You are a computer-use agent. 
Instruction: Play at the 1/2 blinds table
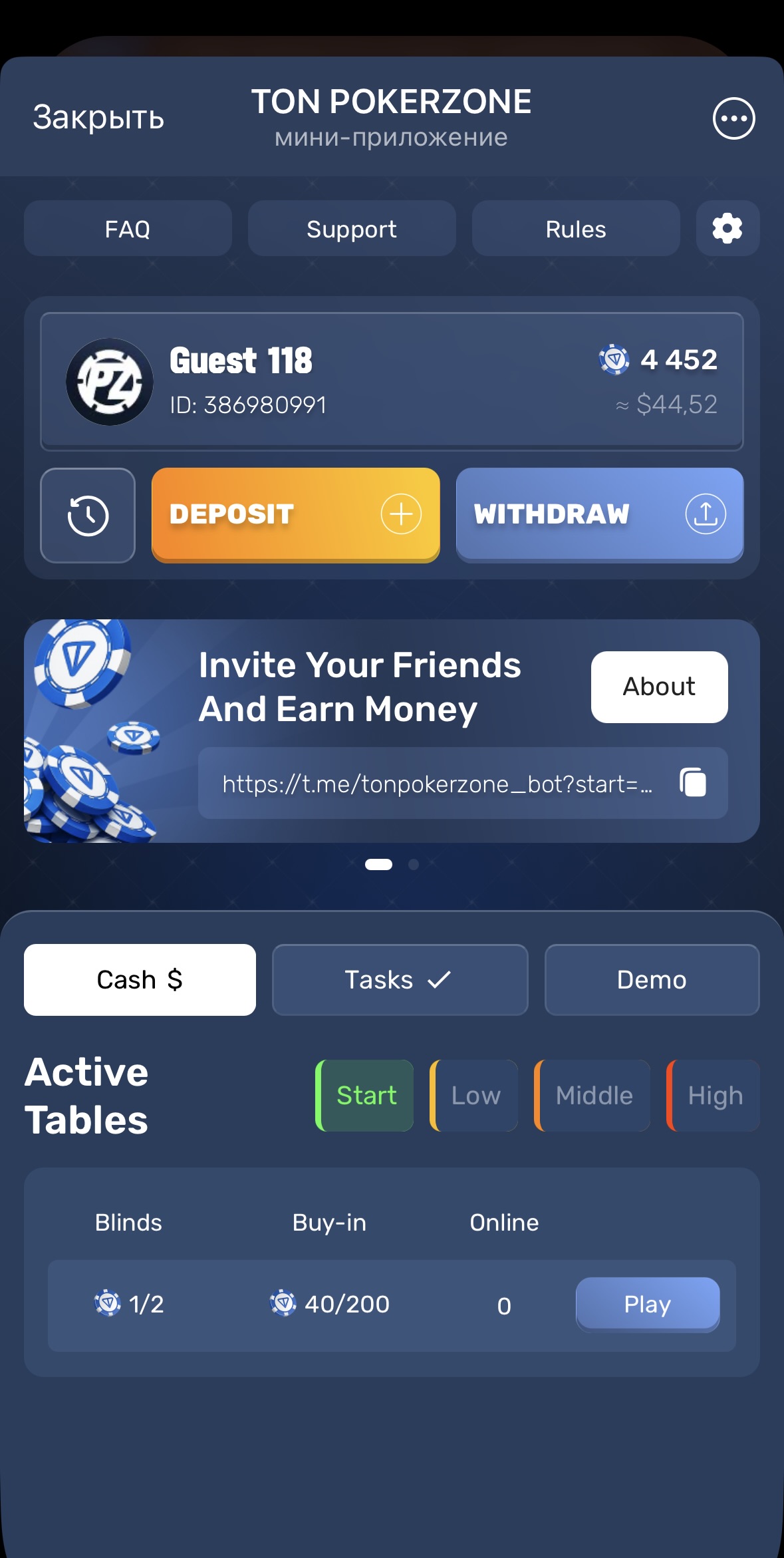click(647, 1304)
